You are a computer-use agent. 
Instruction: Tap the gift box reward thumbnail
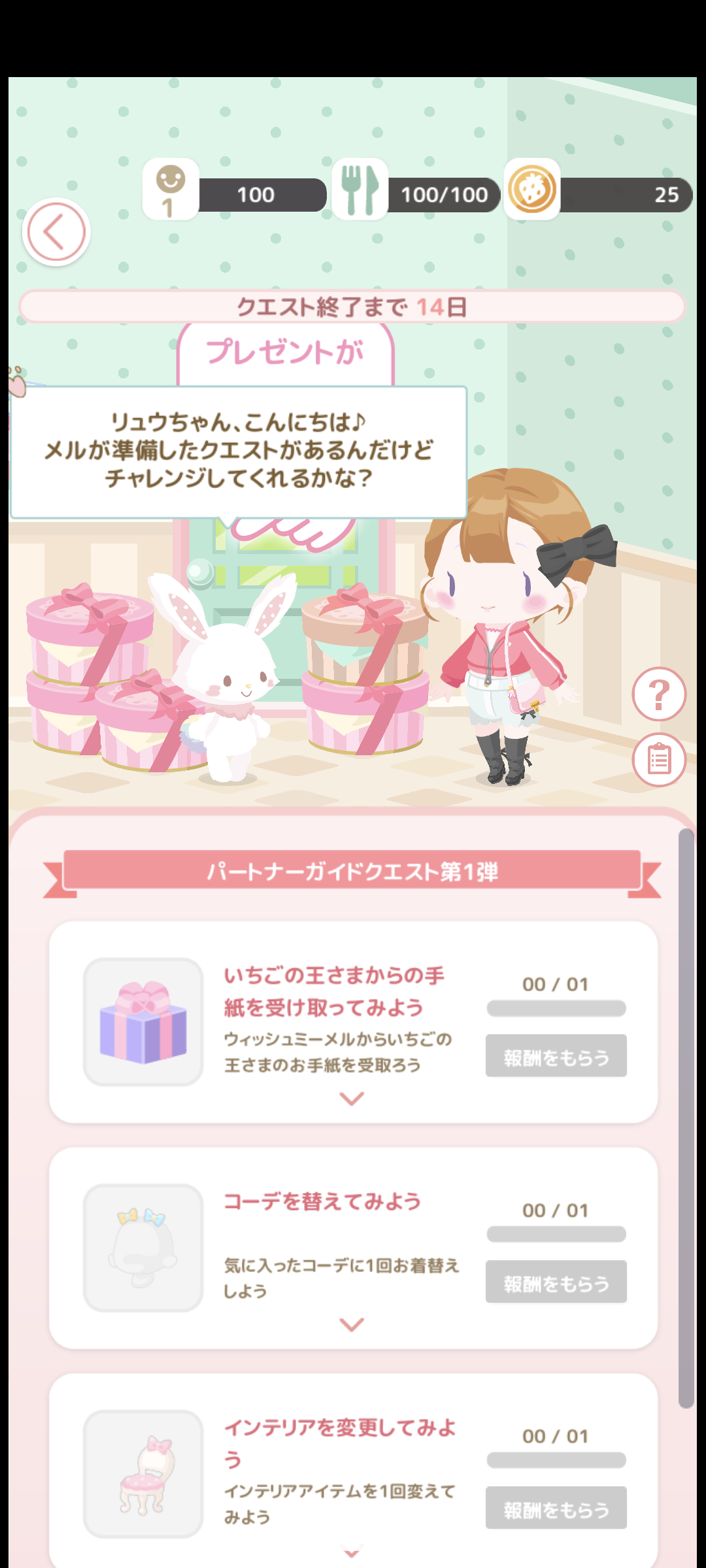(143, 1022)
